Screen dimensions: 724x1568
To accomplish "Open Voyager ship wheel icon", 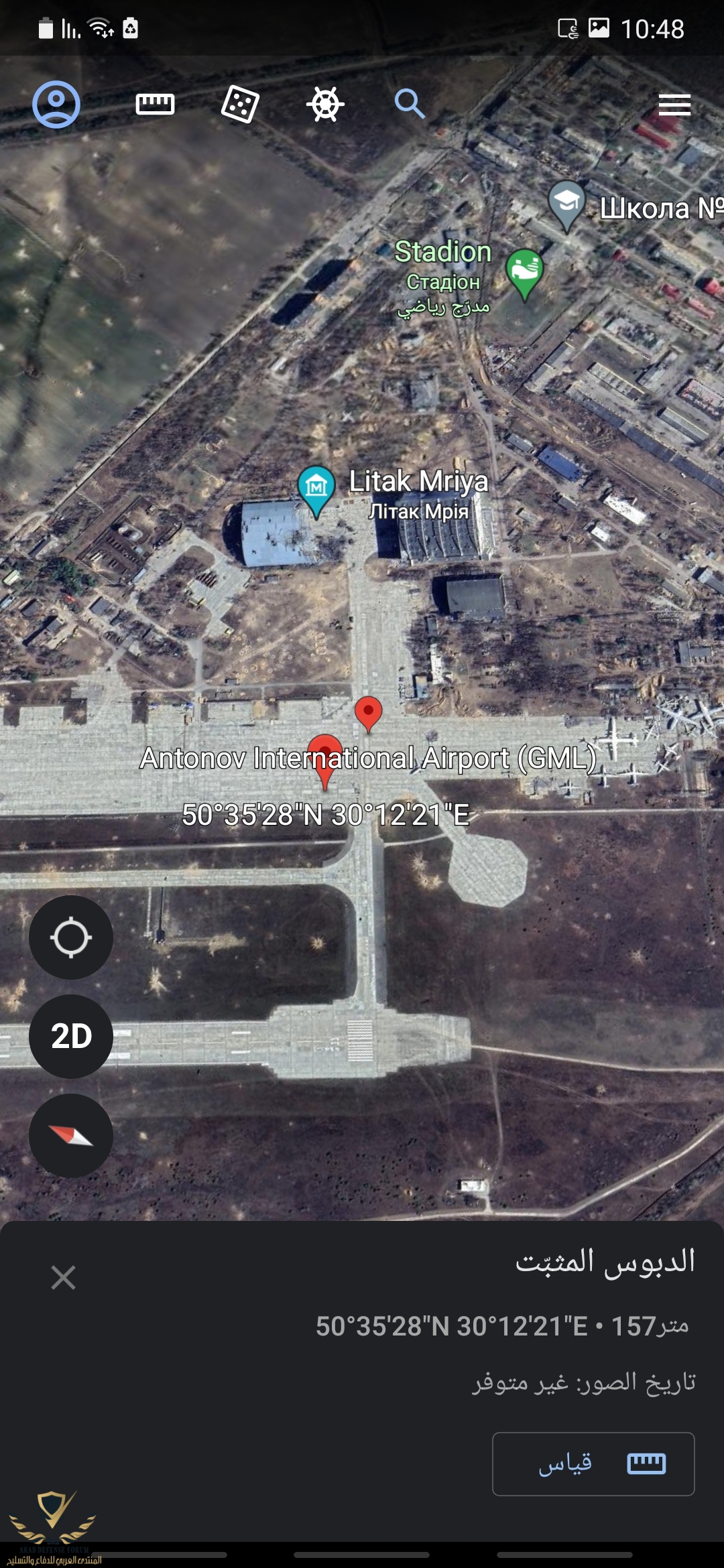I will tap(325, 105).
